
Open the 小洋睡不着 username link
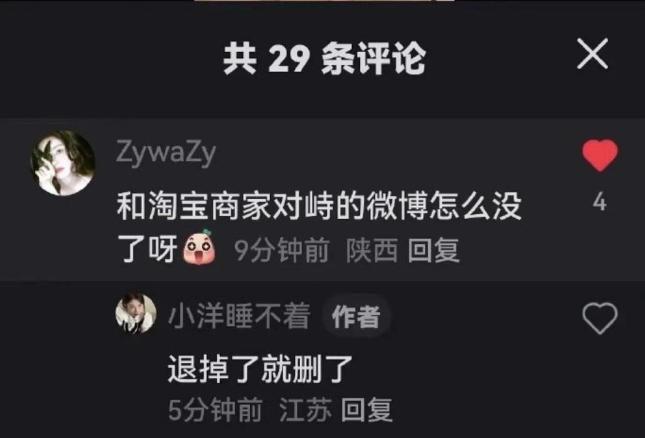239,316
